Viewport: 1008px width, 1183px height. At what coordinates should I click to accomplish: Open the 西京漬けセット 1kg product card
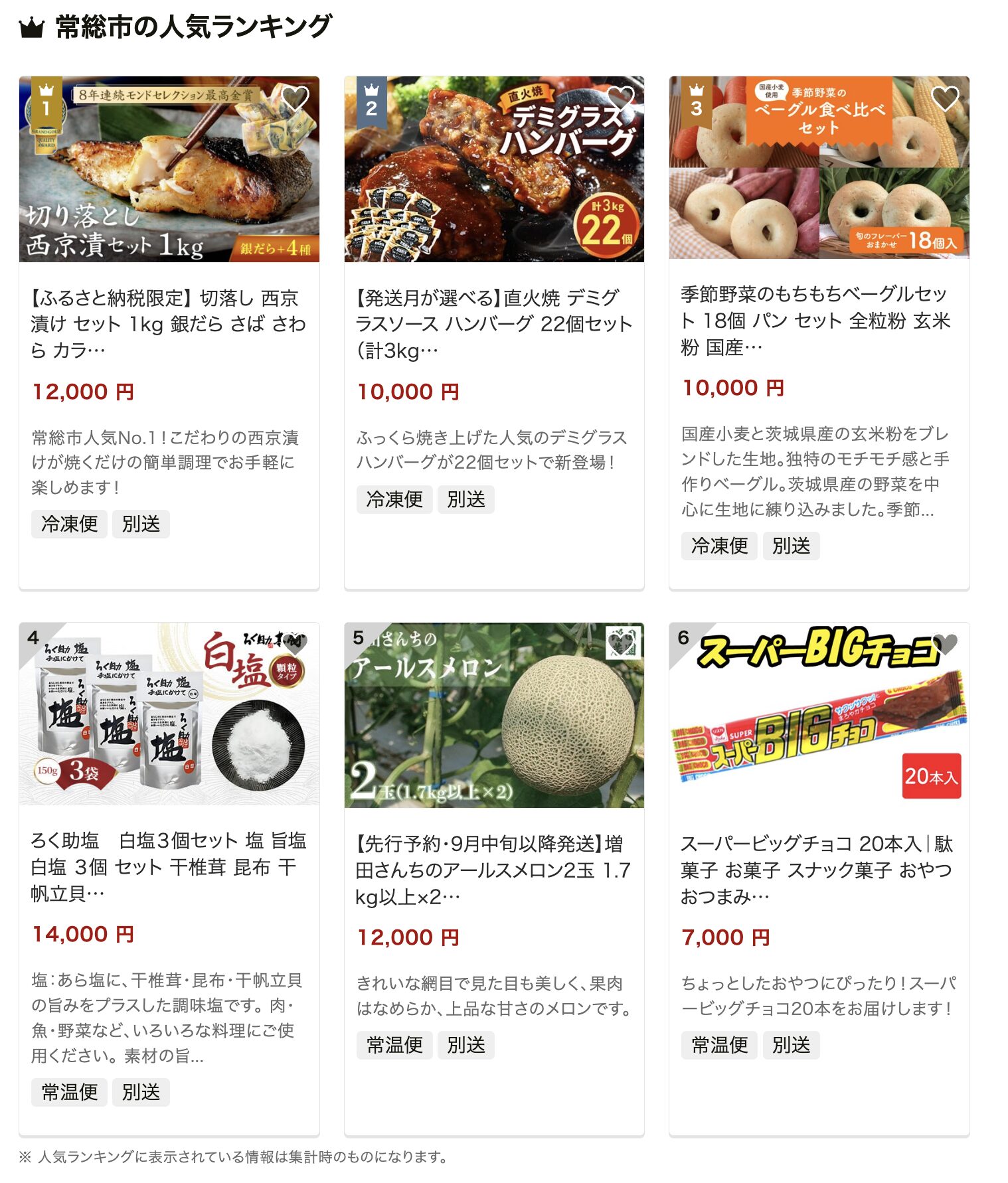(x=169, y=323)
